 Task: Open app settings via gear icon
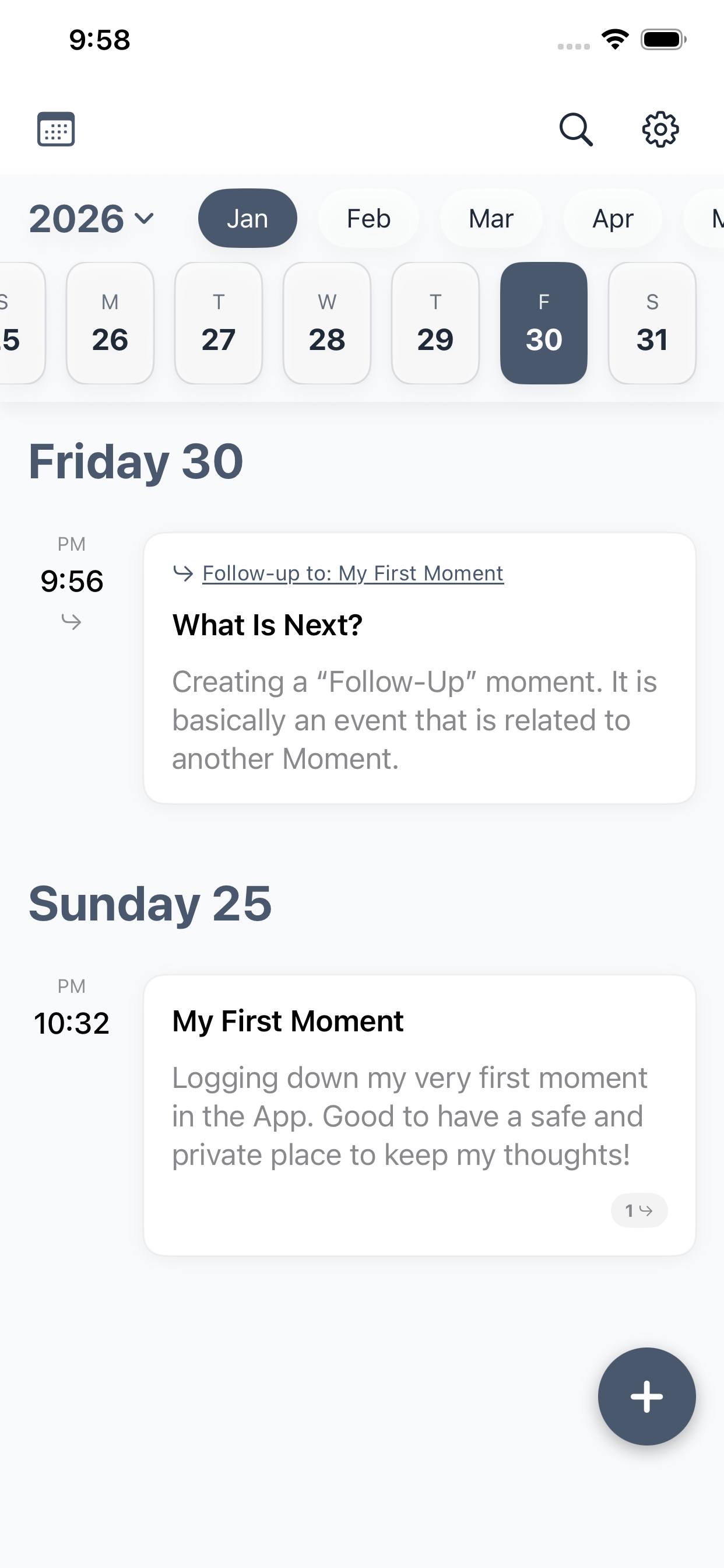[x=660, y=129]
